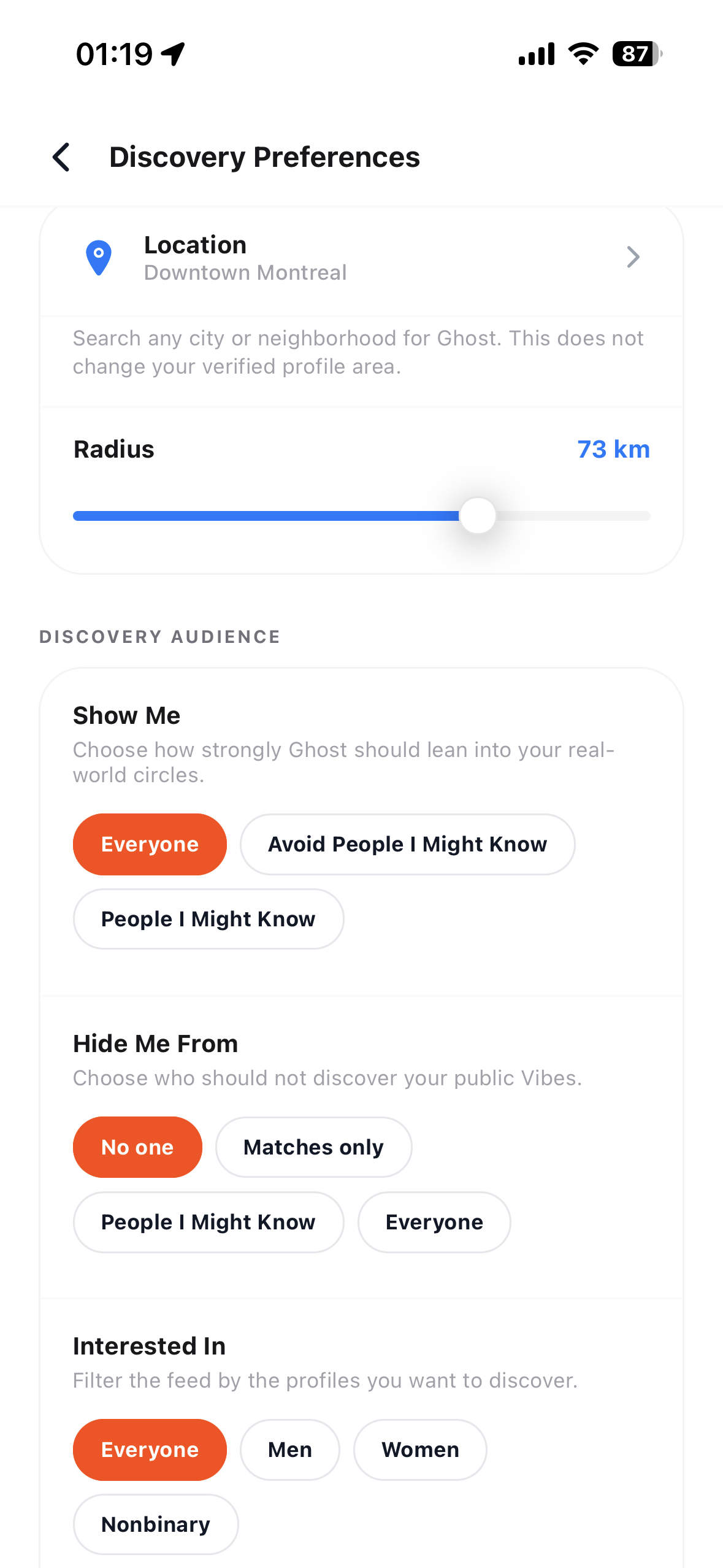Image resolution: width=723 pixels, height=1568 pixels.
Task: Choose Avoid People I Might Know
Action: coord(407,844)
